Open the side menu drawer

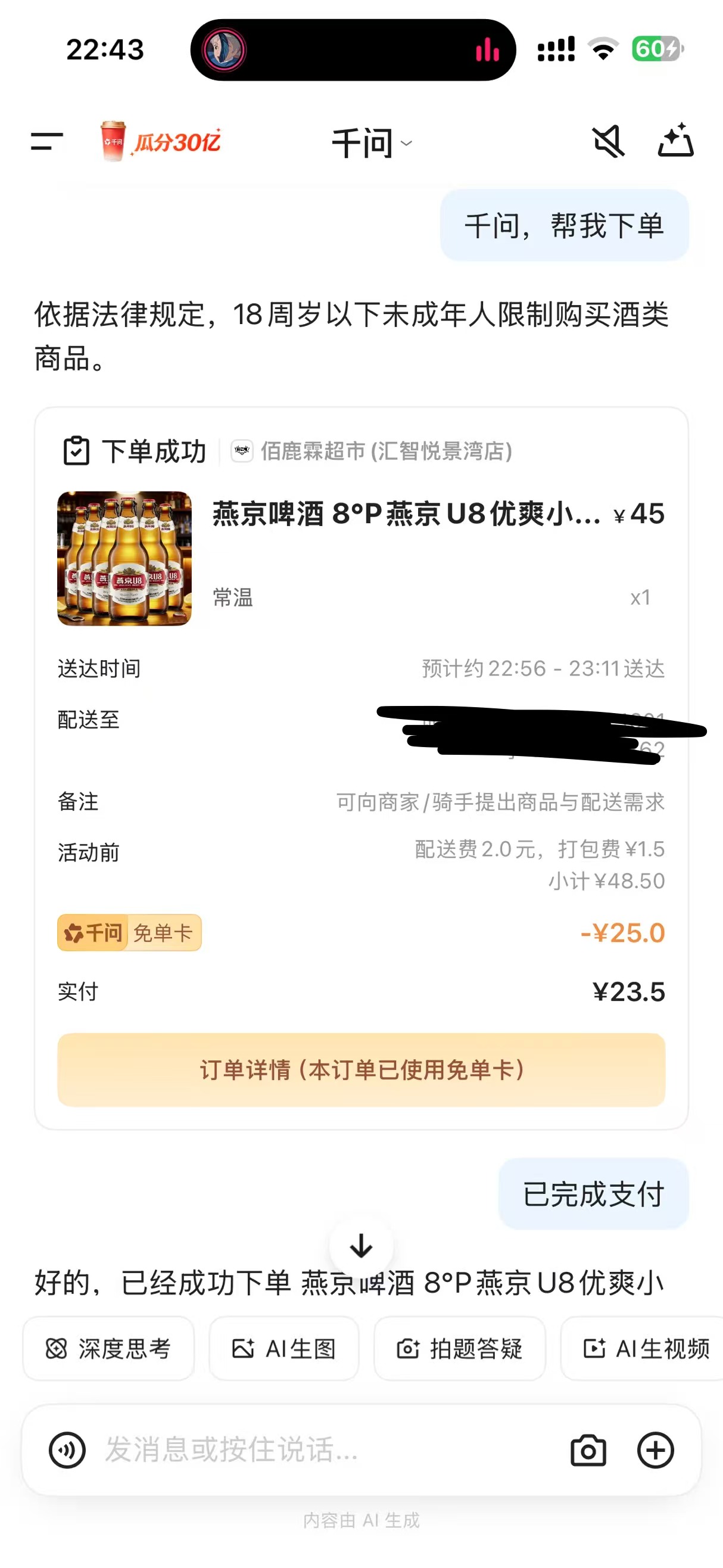point(47,142)
